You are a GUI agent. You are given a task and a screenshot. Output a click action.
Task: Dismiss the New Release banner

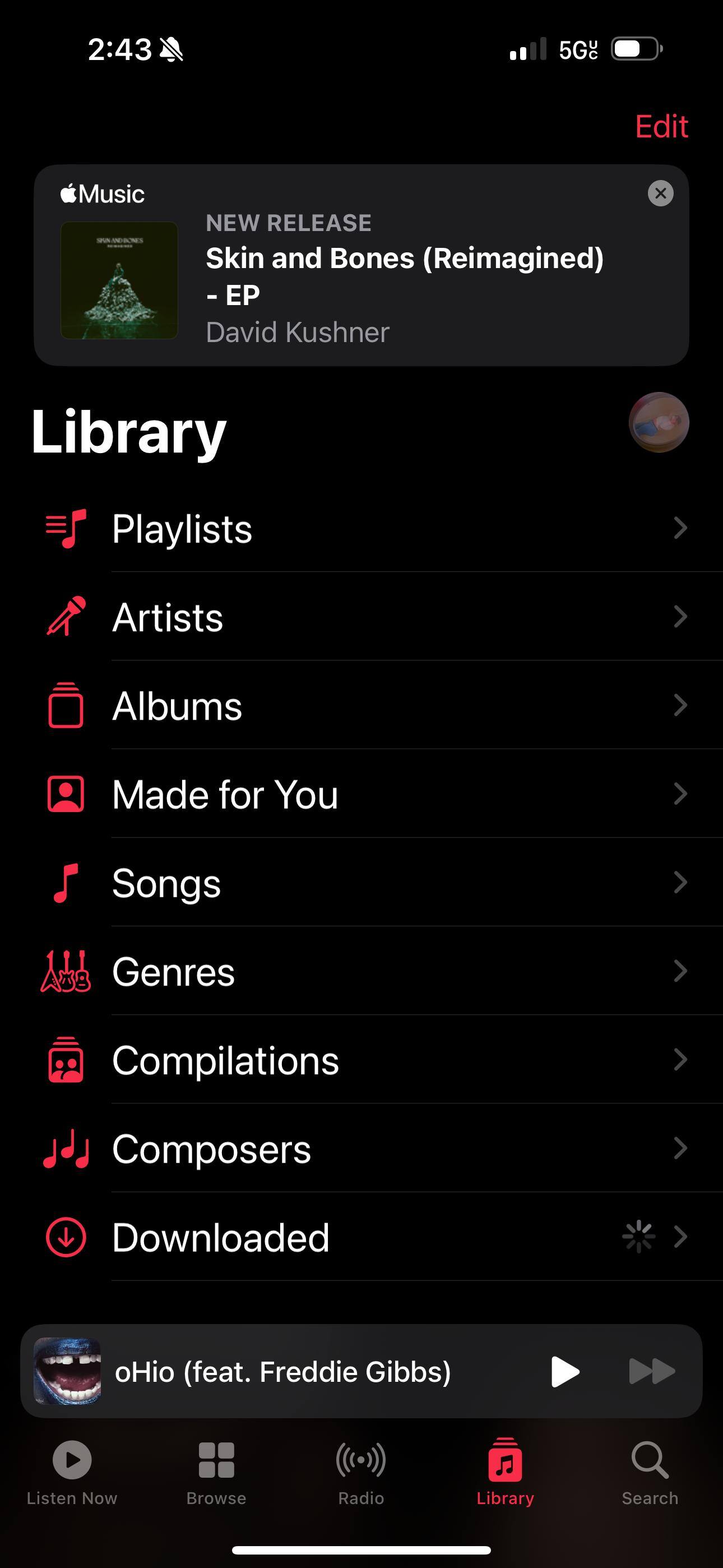(x=660, y=193)
